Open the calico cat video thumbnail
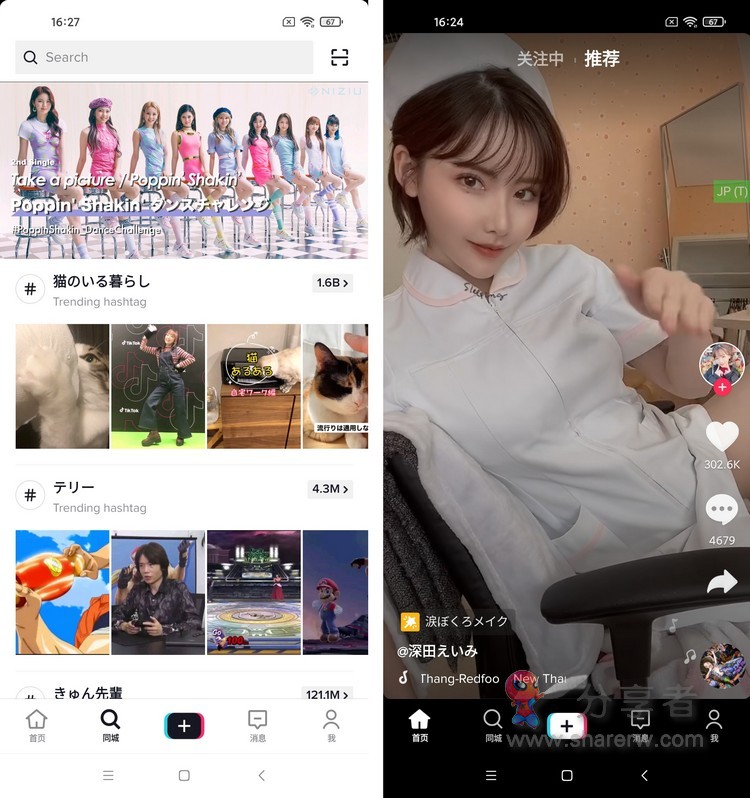The width and height of the screenshot is (750, 798). click(x=336, y=386)
